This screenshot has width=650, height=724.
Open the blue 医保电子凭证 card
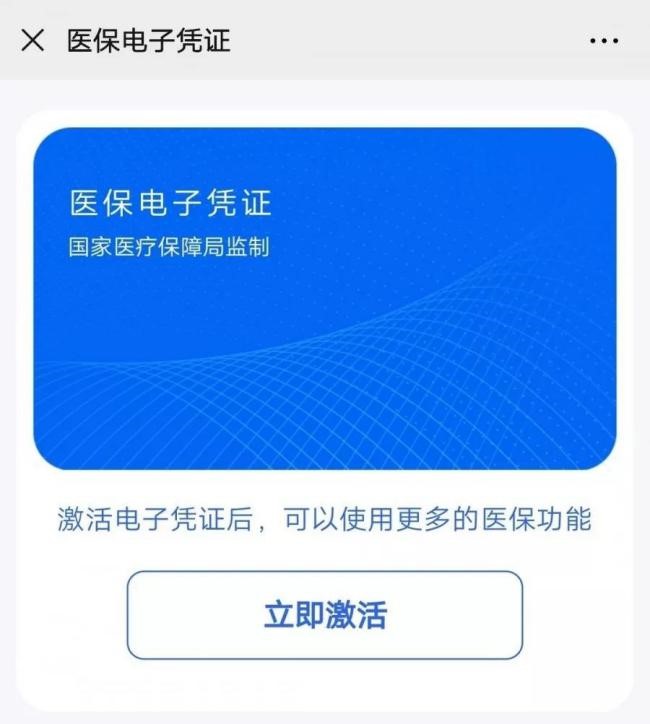(x=325, y=298)
